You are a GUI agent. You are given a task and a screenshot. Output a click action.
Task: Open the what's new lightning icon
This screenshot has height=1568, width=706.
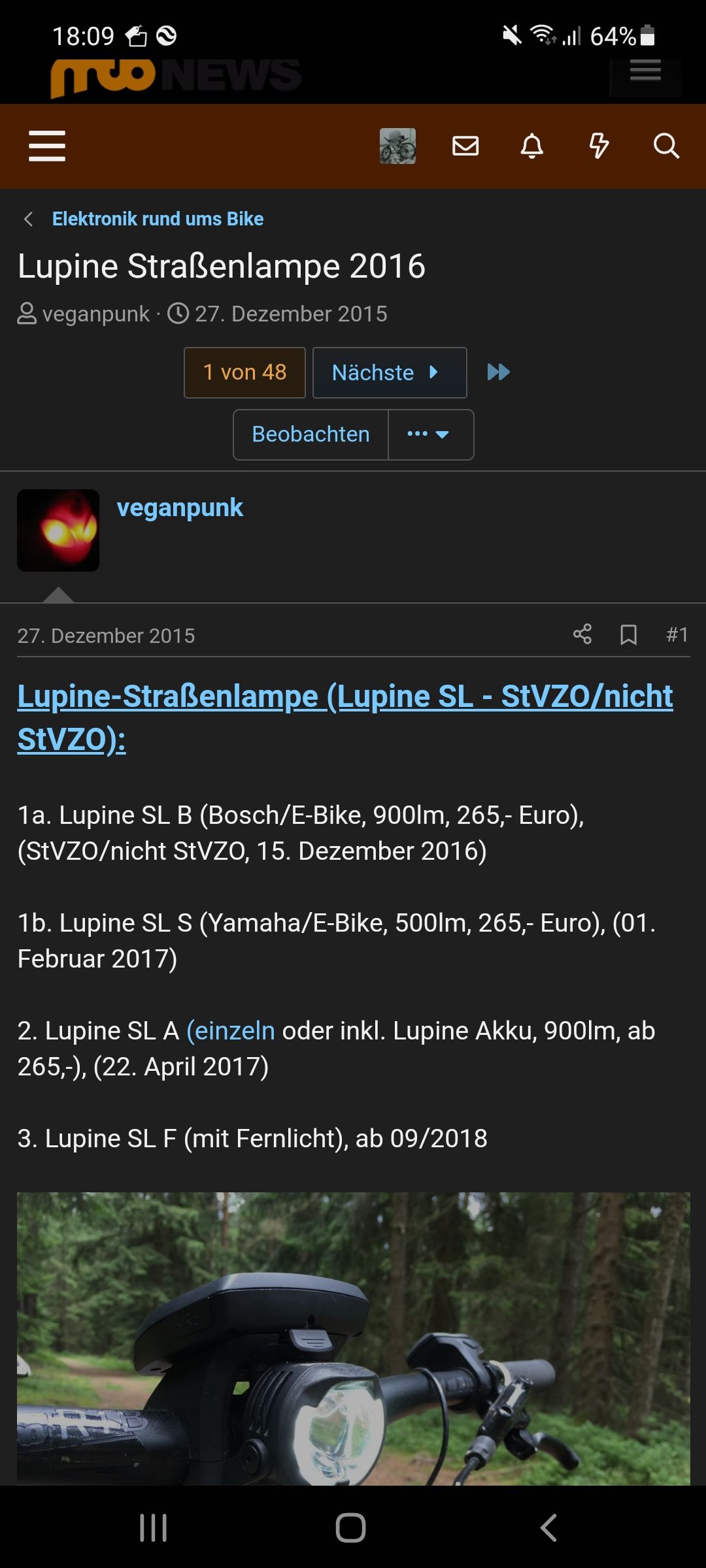[x=599, y=146]
